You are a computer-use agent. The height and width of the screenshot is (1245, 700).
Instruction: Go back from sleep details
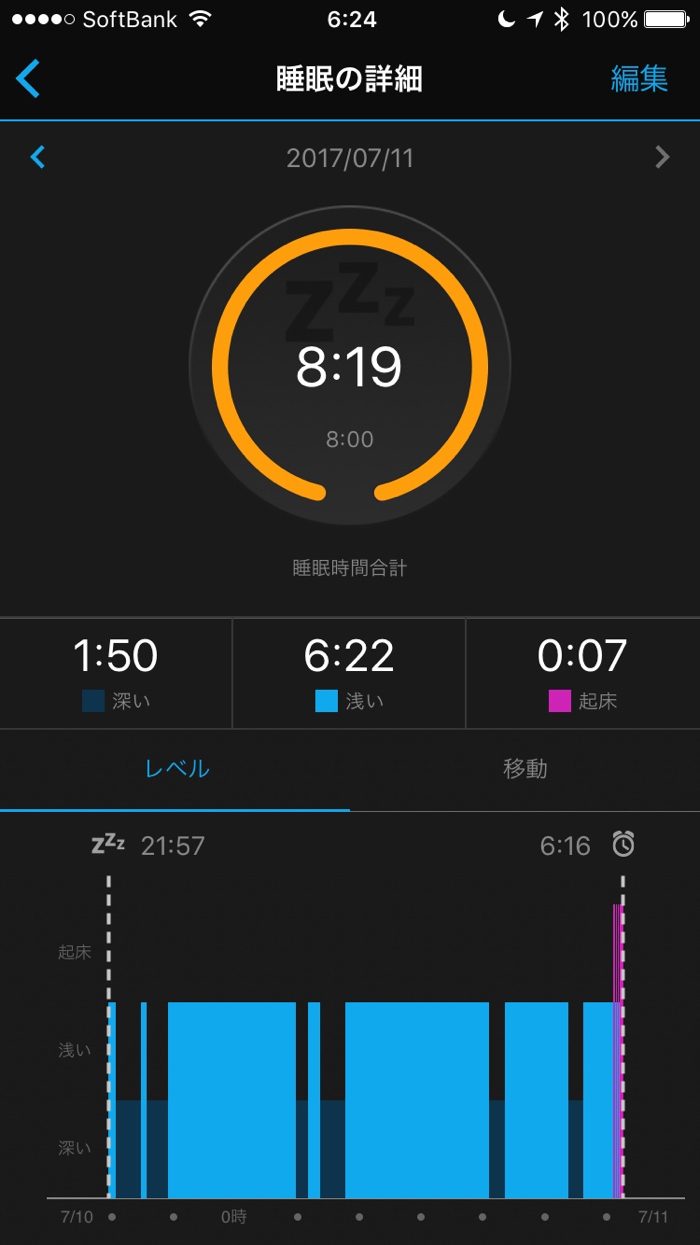[29, 79]
